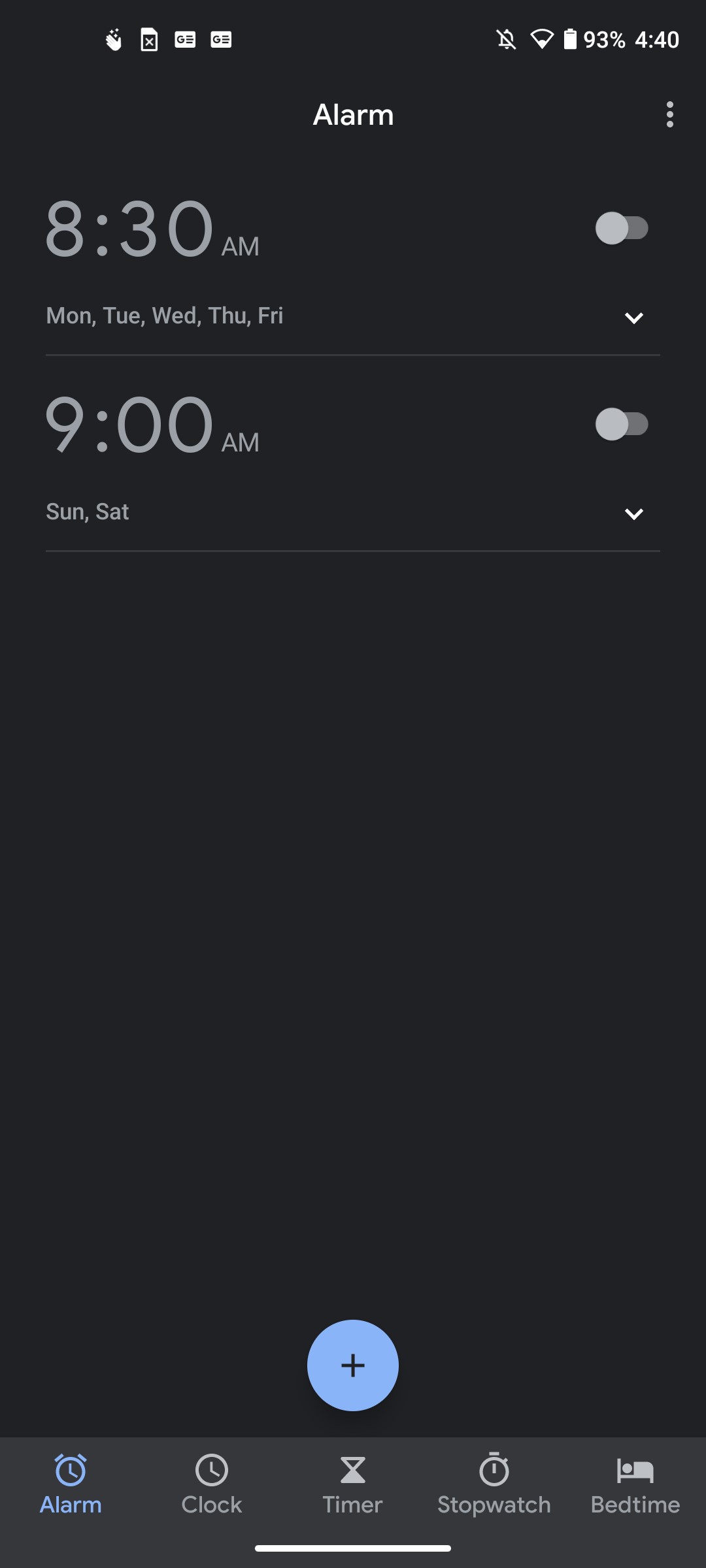Edit the 9:00 AM alarm time
The height and width of the screenshot is (1568, 706).
click(152, 425)
